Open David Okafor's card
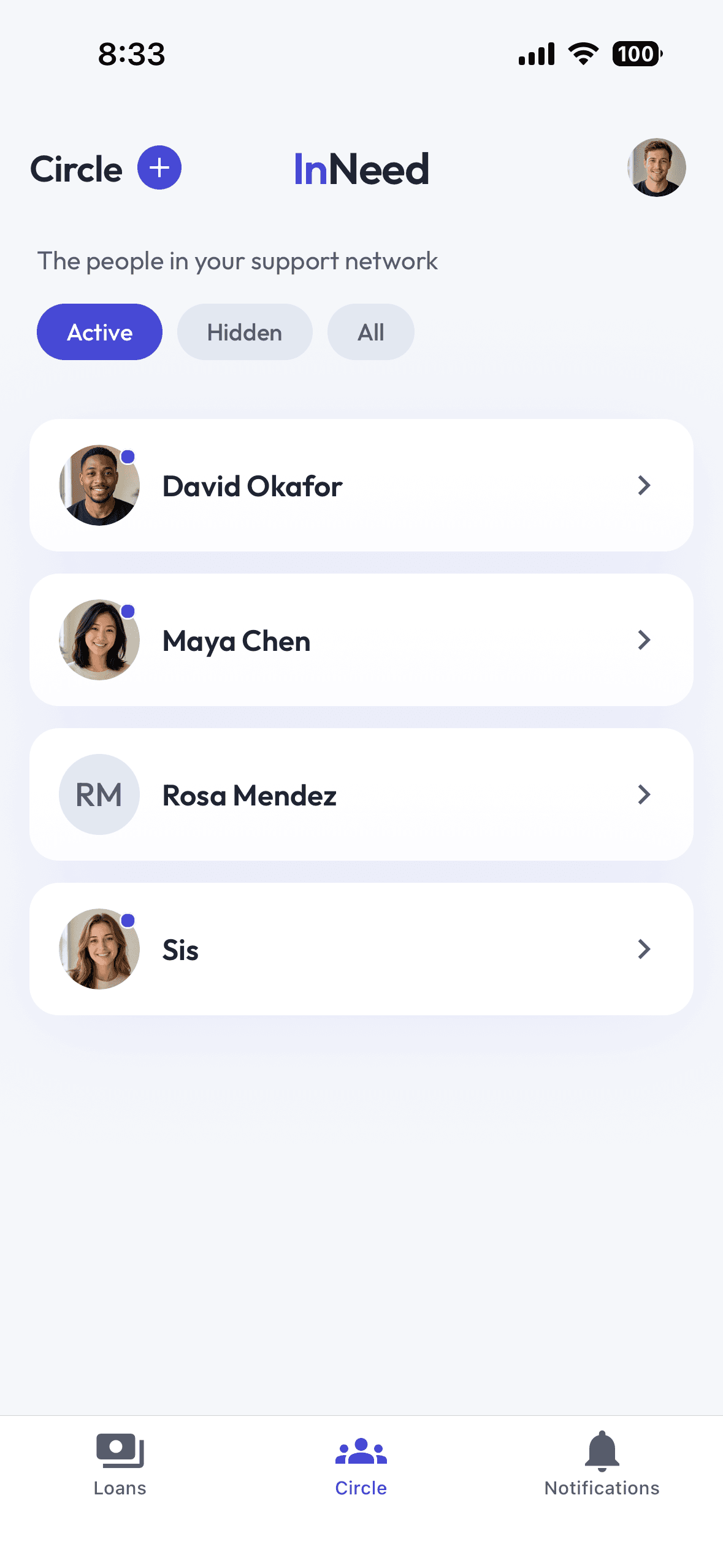723x1568 pixels. point(361,485)
